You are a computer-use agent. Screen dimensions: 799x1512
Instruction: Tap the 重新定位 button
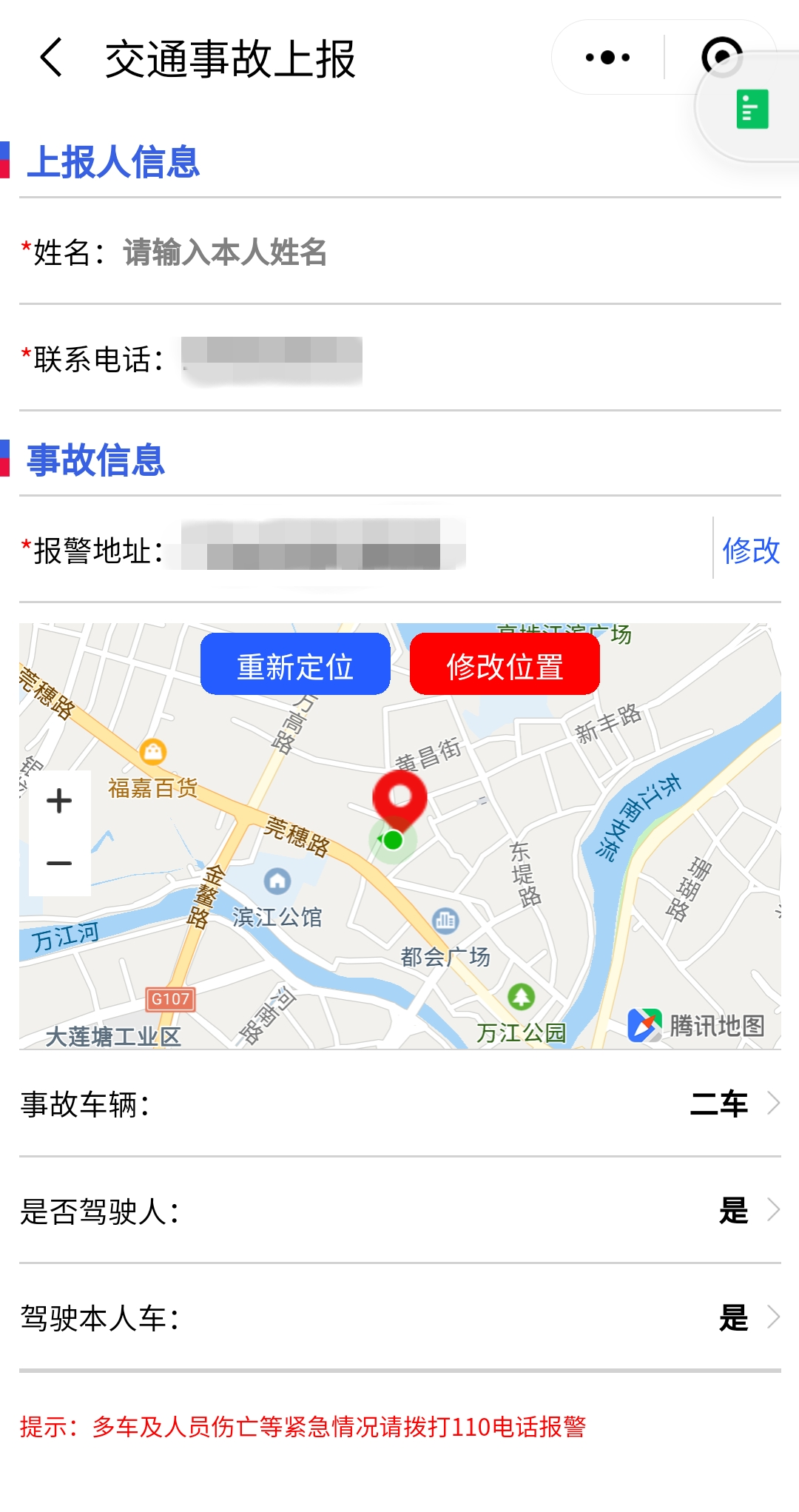(x=295, y=665)
